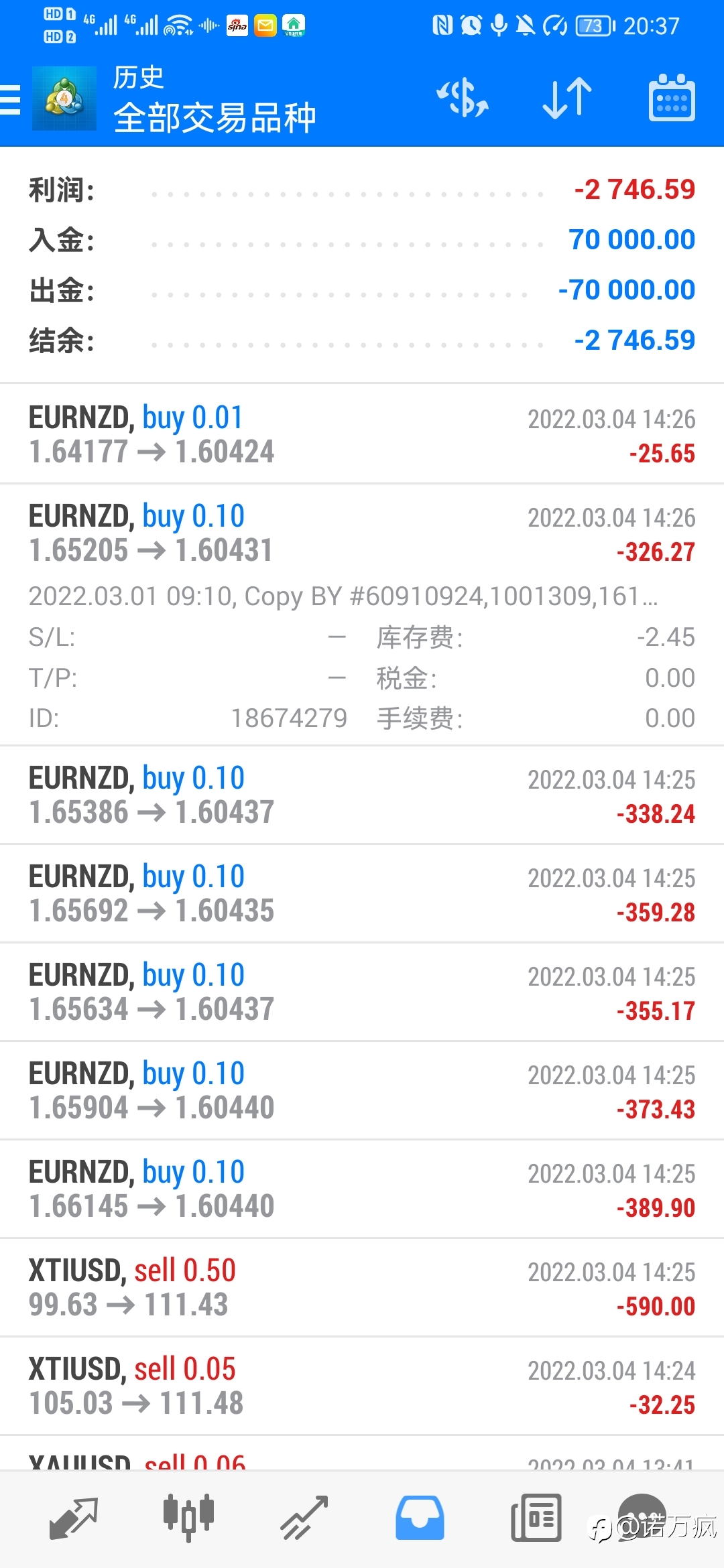Open the hamburger drawer menu
Viewport: 724px width, 1568px height.
coord(10,100)
